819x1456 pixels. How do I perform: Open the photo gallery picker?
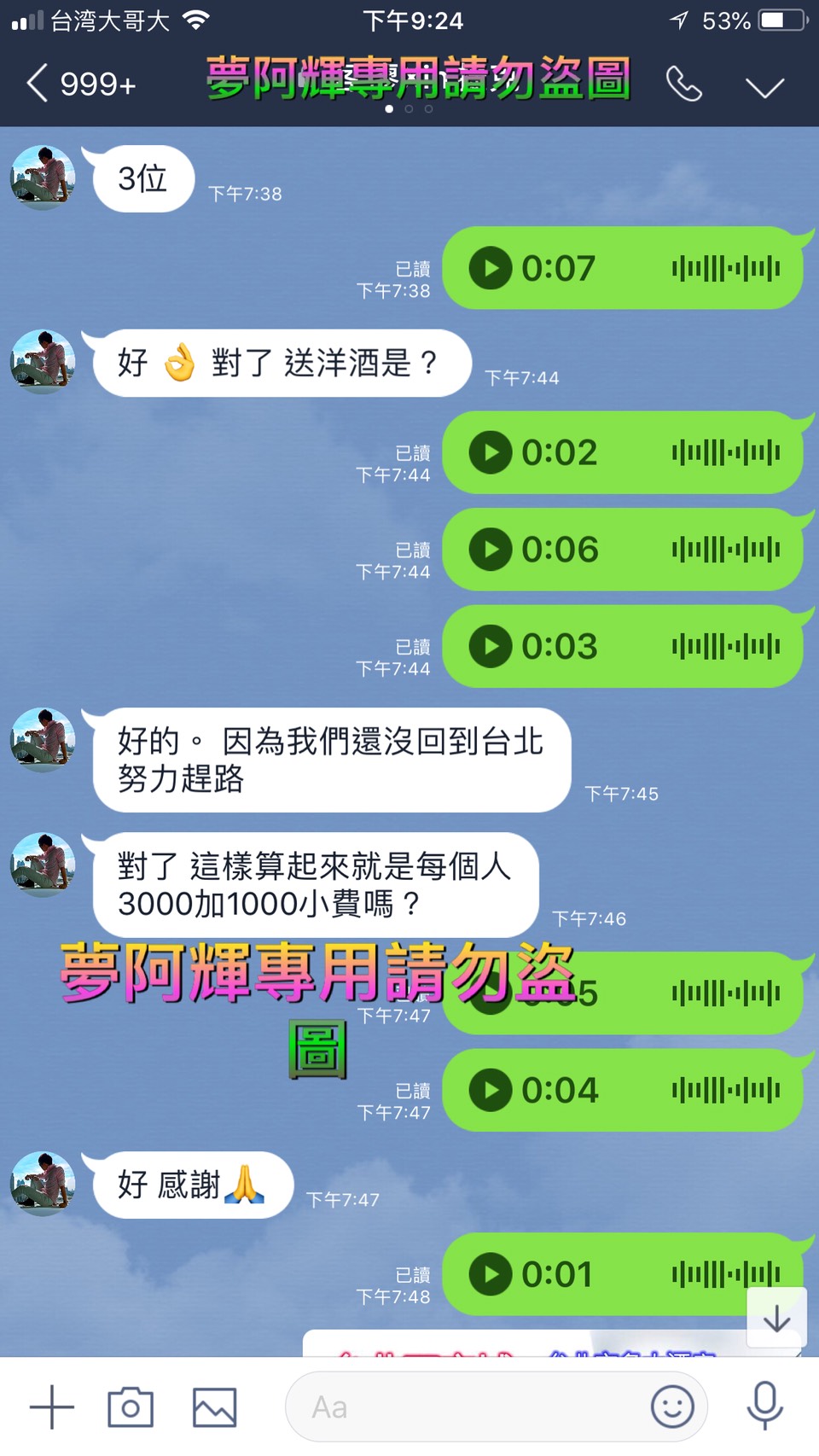(x=214, y=1407)
